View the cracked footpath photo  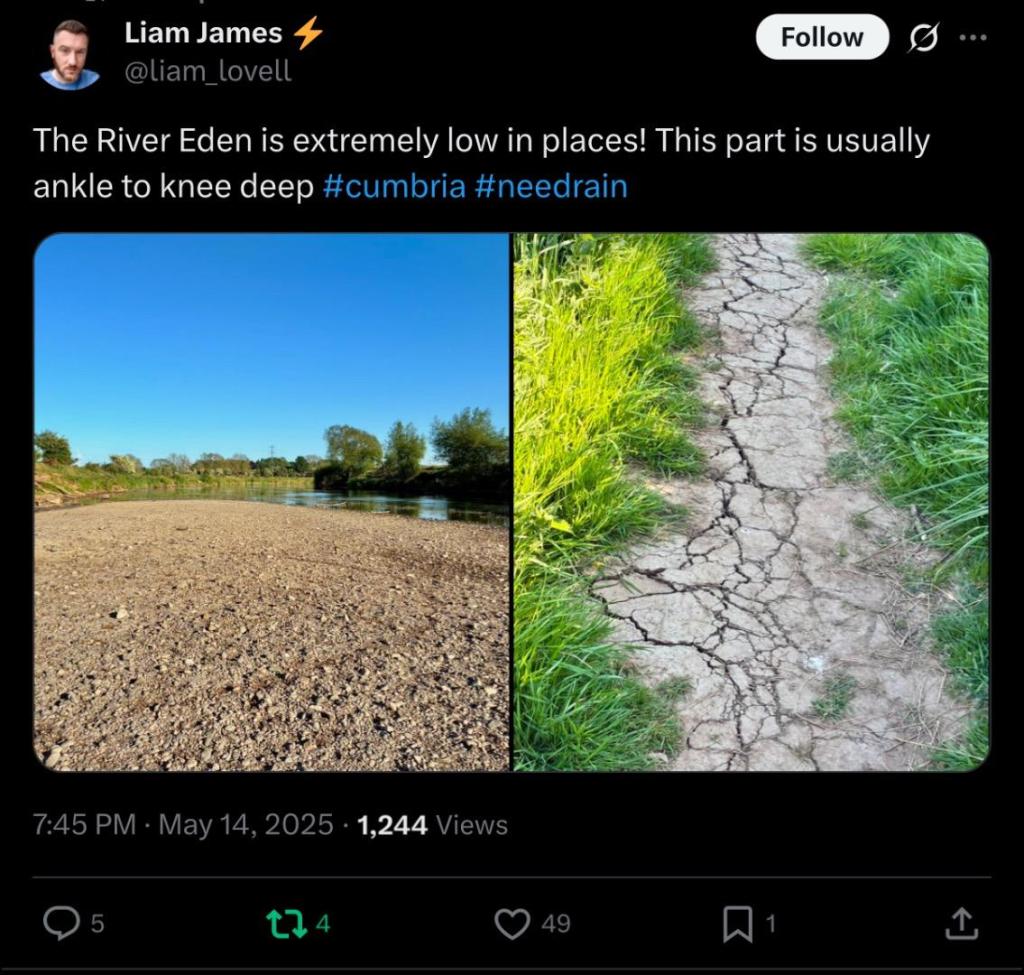coord(751,502)
